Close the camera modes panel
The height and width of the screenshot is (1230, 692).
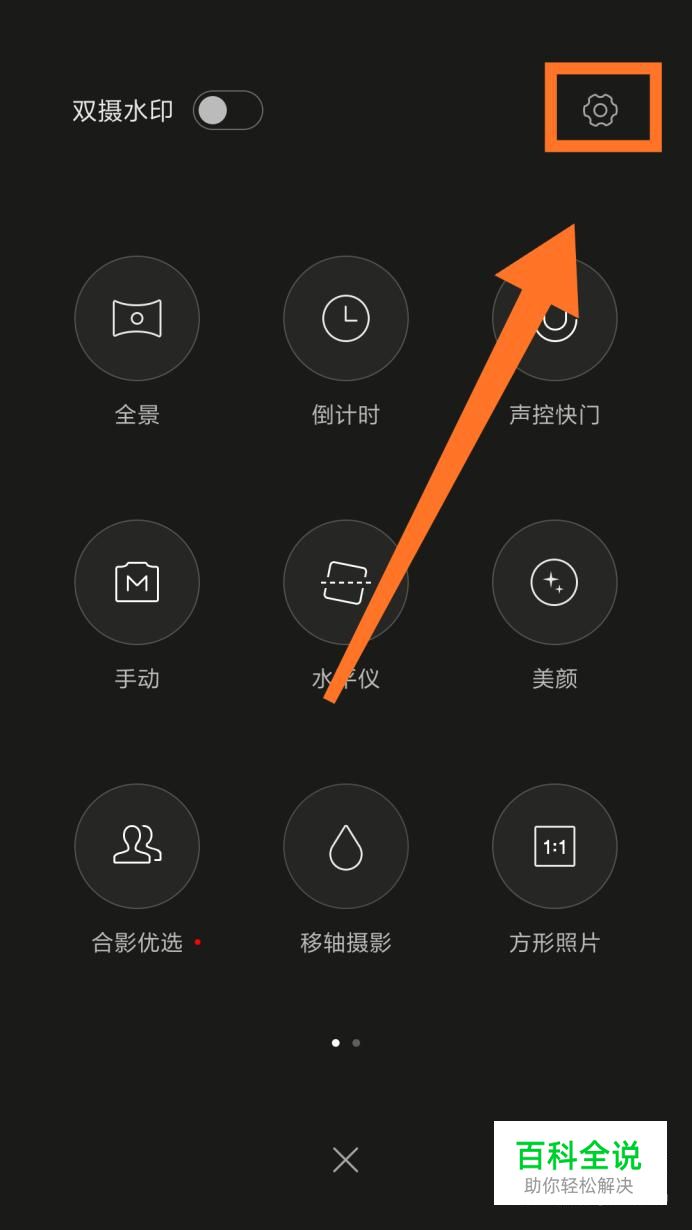[346, 1159]
